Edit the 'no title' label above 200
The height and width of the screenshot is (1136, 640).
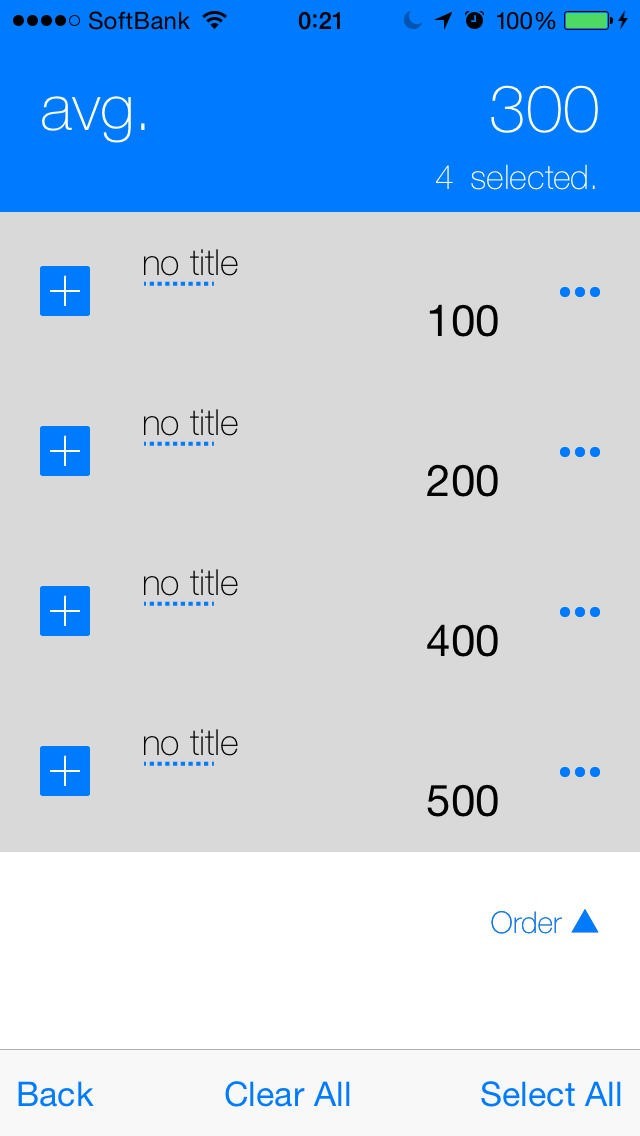point(190,425)
